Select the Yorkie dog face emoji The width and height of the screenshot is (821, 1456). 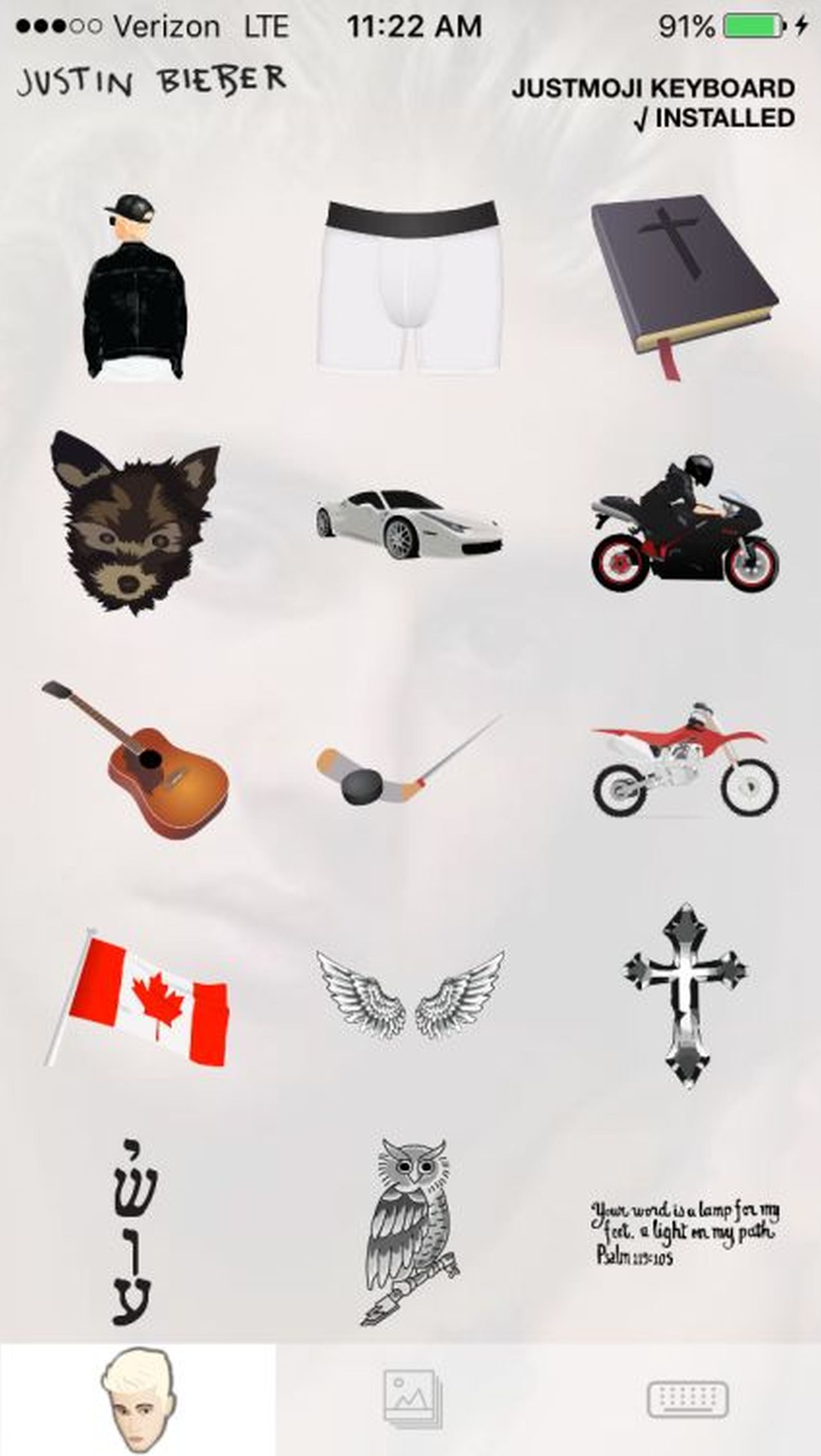135,523
